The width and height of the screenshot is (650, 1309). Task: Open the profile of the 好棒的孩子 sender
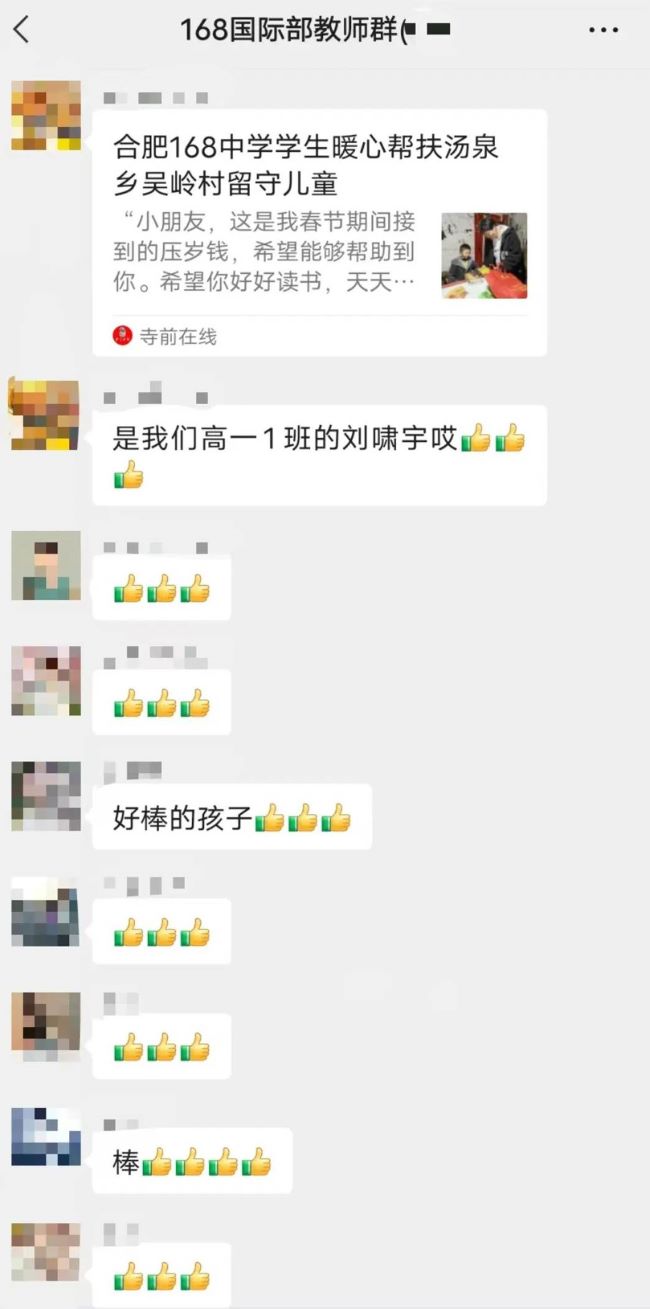[x=46, y=796]
